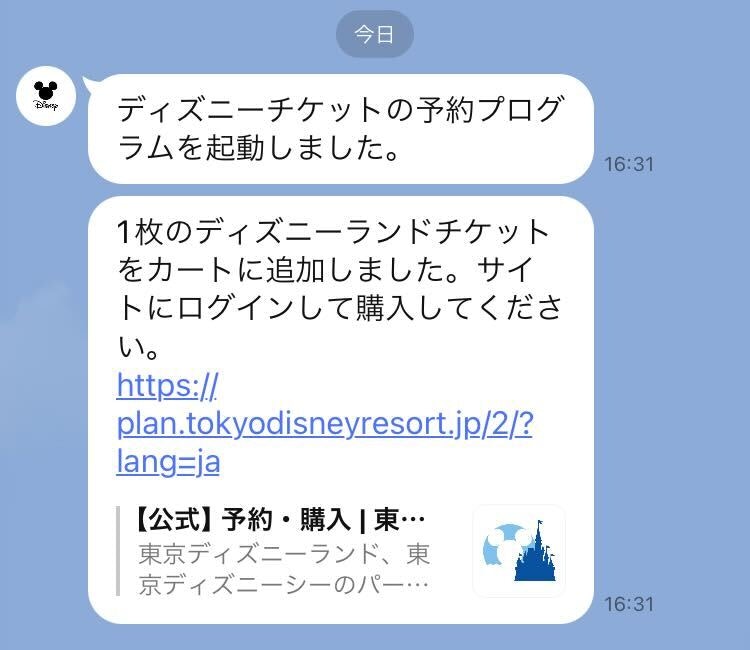Open the Disney sender's profile avatar
Screen dimensions: 750x650
pyautogui.click(x=46, y=98)
